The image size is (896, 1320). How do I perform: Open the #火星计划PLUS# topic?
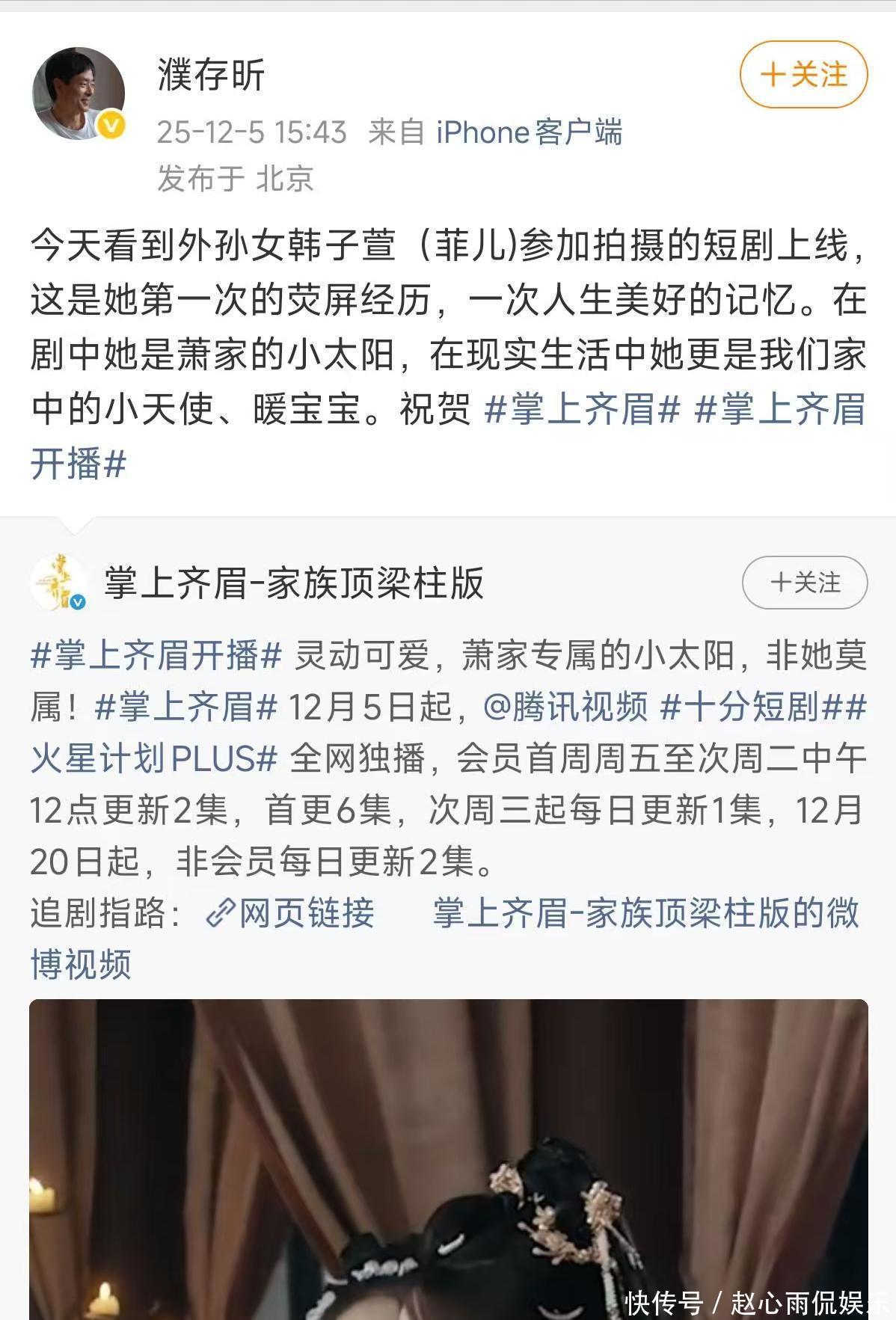(x=153, y=758)
